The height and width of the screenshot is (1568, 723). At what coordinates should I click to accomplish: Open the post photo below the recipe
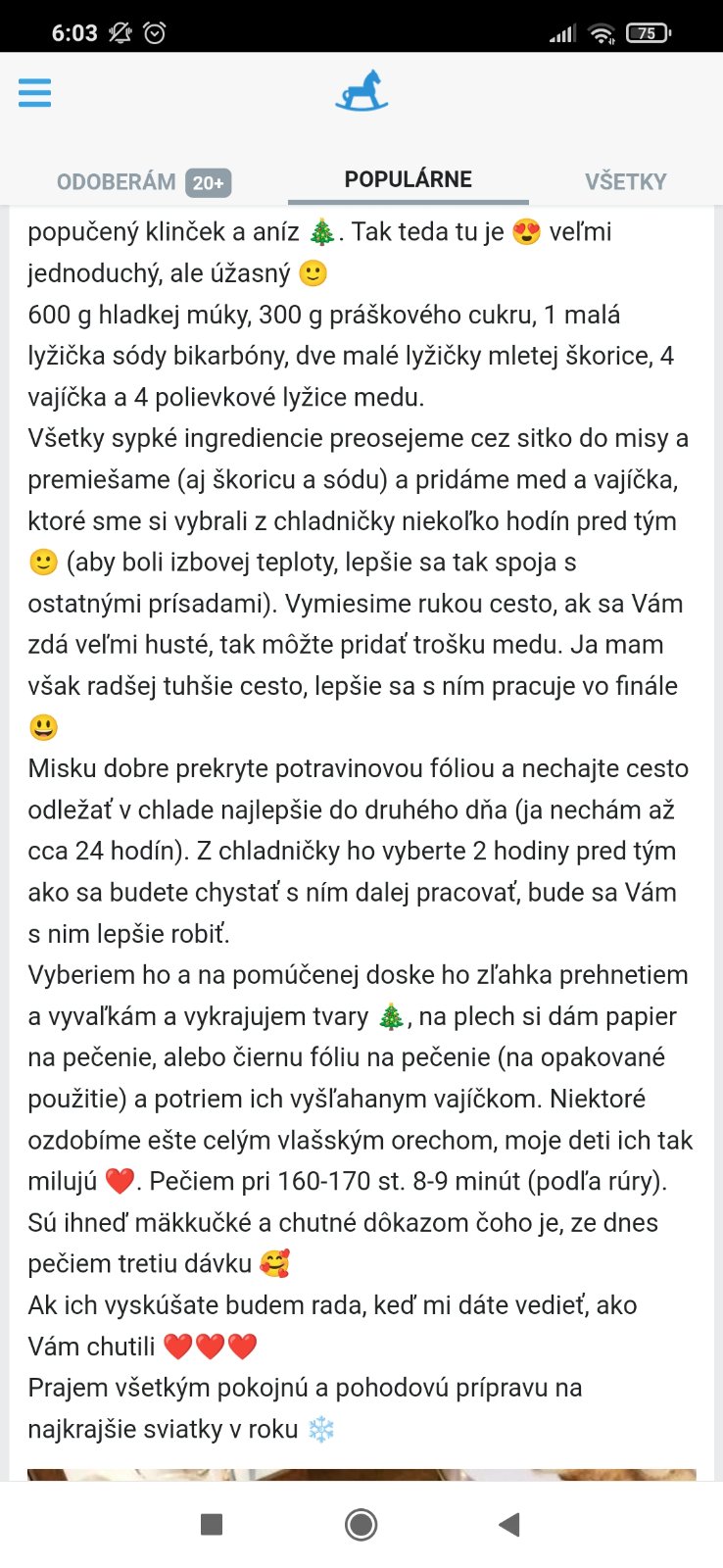click(361, 1474)
